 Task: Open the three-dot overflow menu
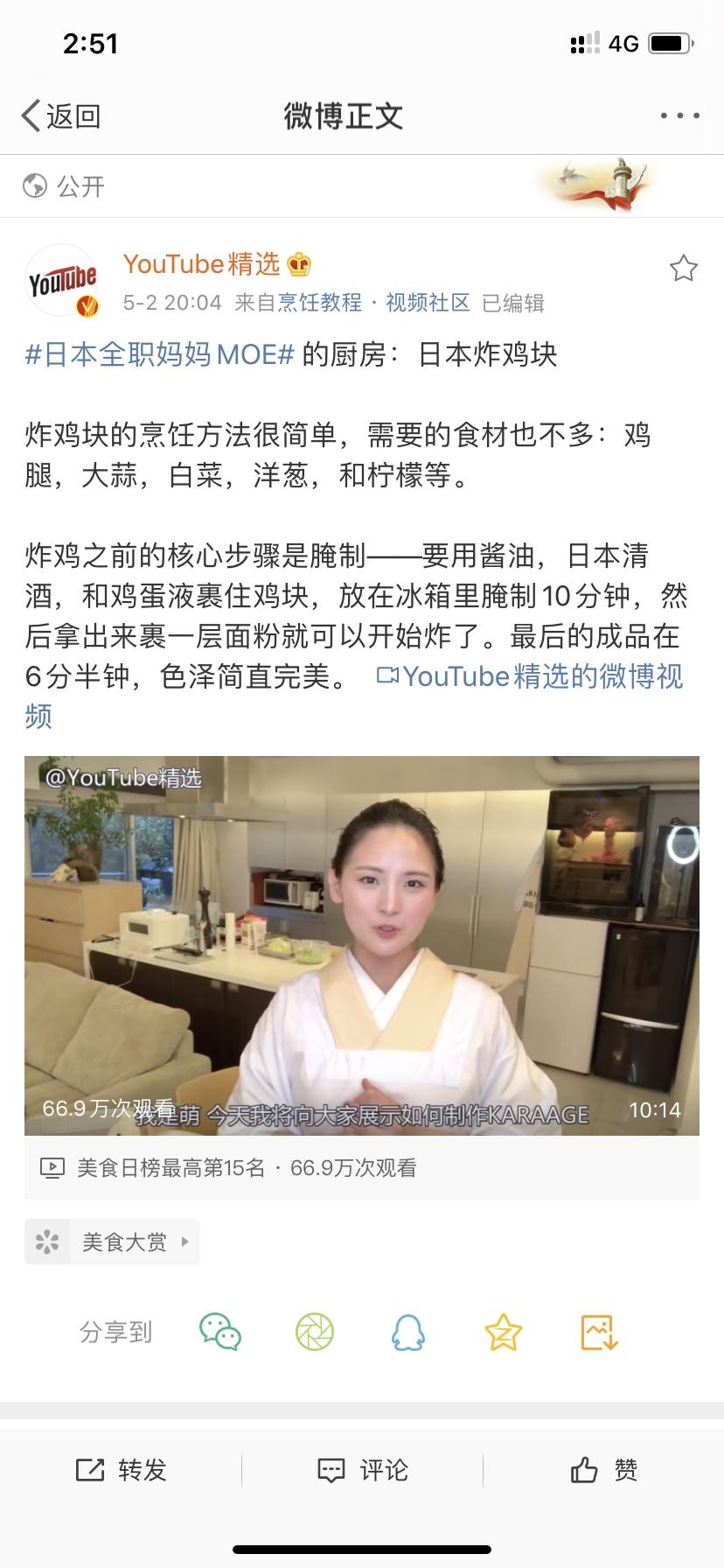[x=679, y=115]
